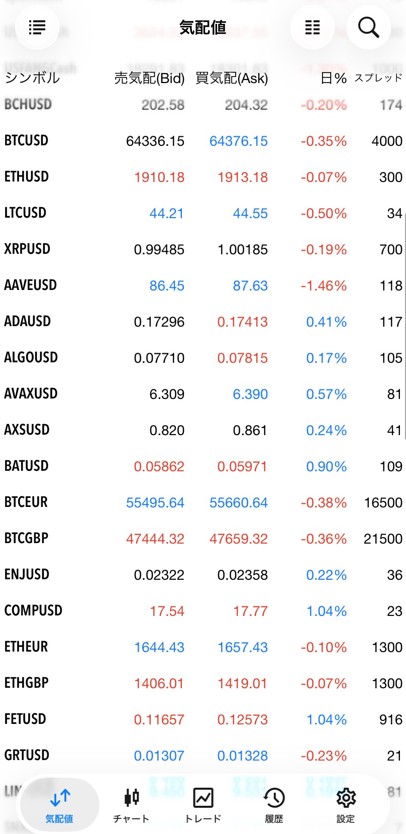Open the BTCUSD quote row
406x834 pixels.
click(203, 141)
